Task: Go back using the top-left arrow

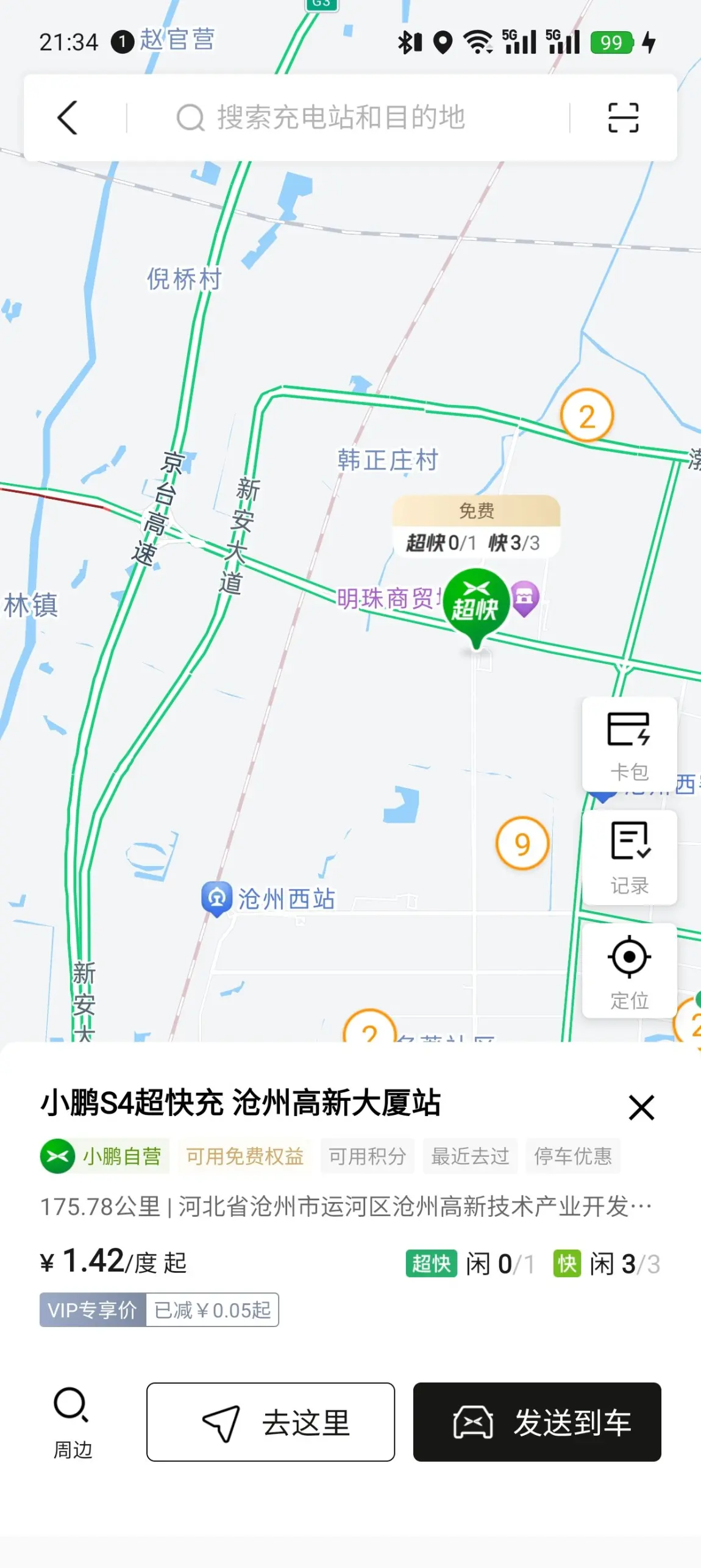Action: coord(68,117)
